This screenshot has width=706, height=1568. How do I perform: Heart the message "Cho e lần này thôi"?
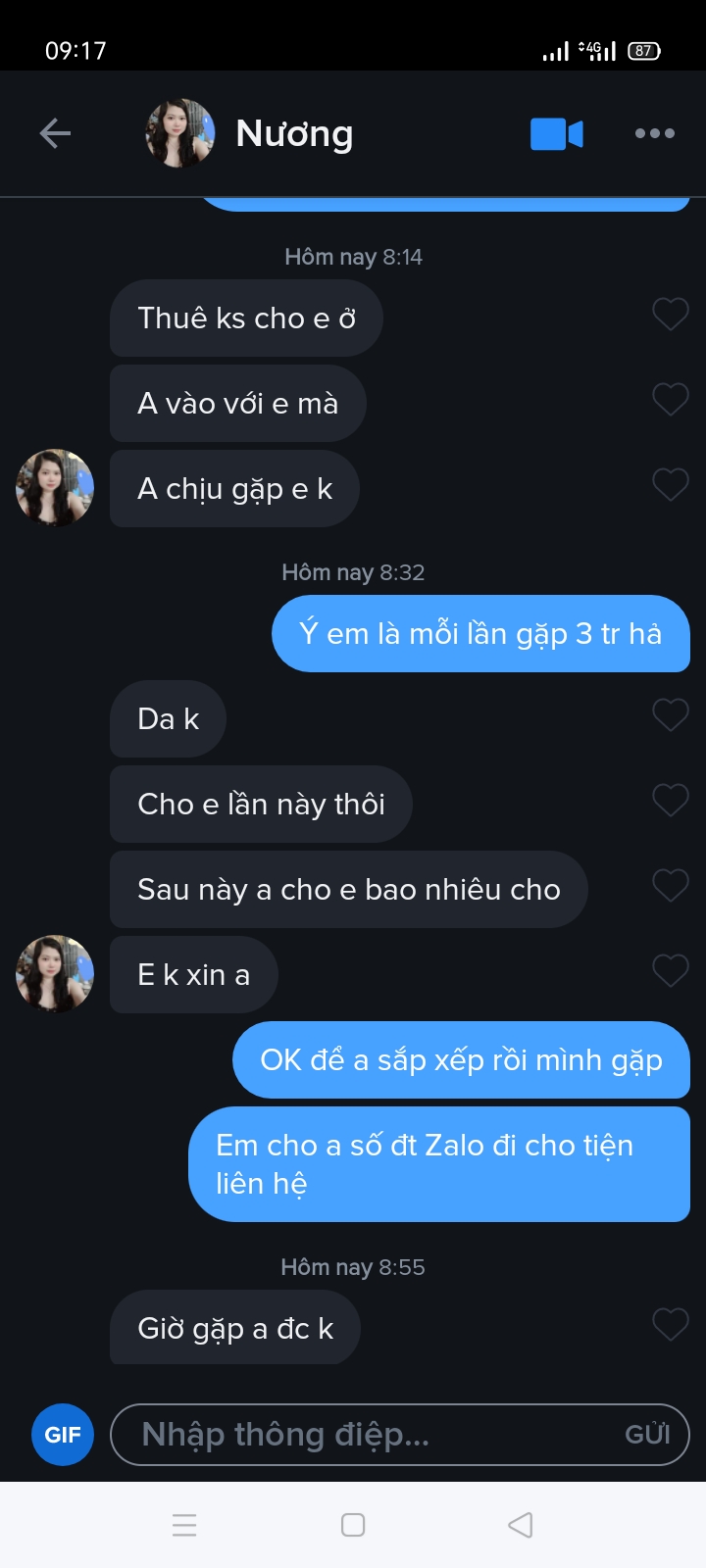pyautogui.click(x=671, y=801)
